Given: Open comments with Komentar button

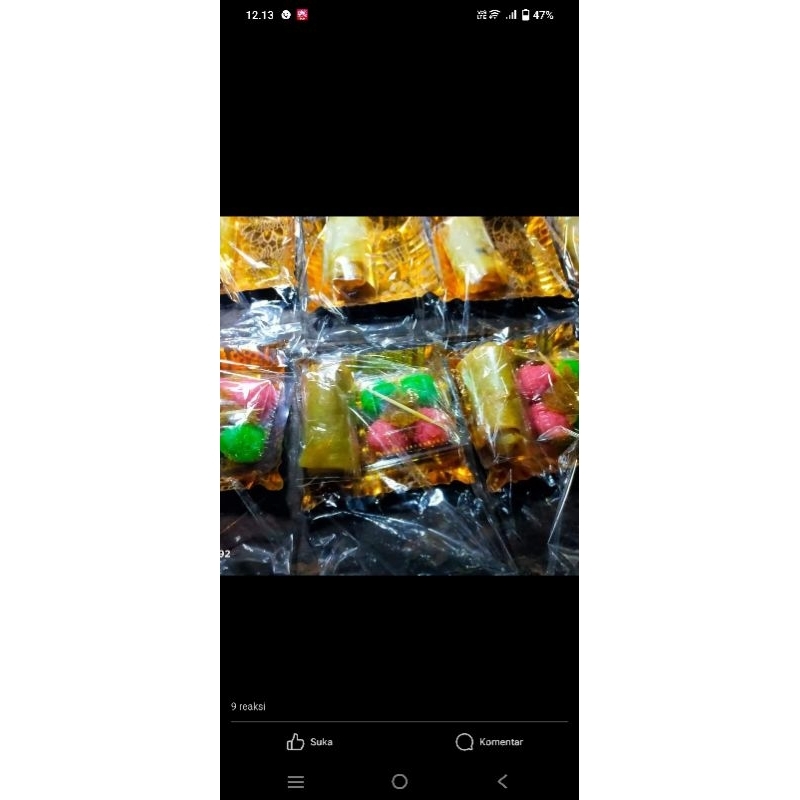Looking at the screenshot, I should (489, 741).
